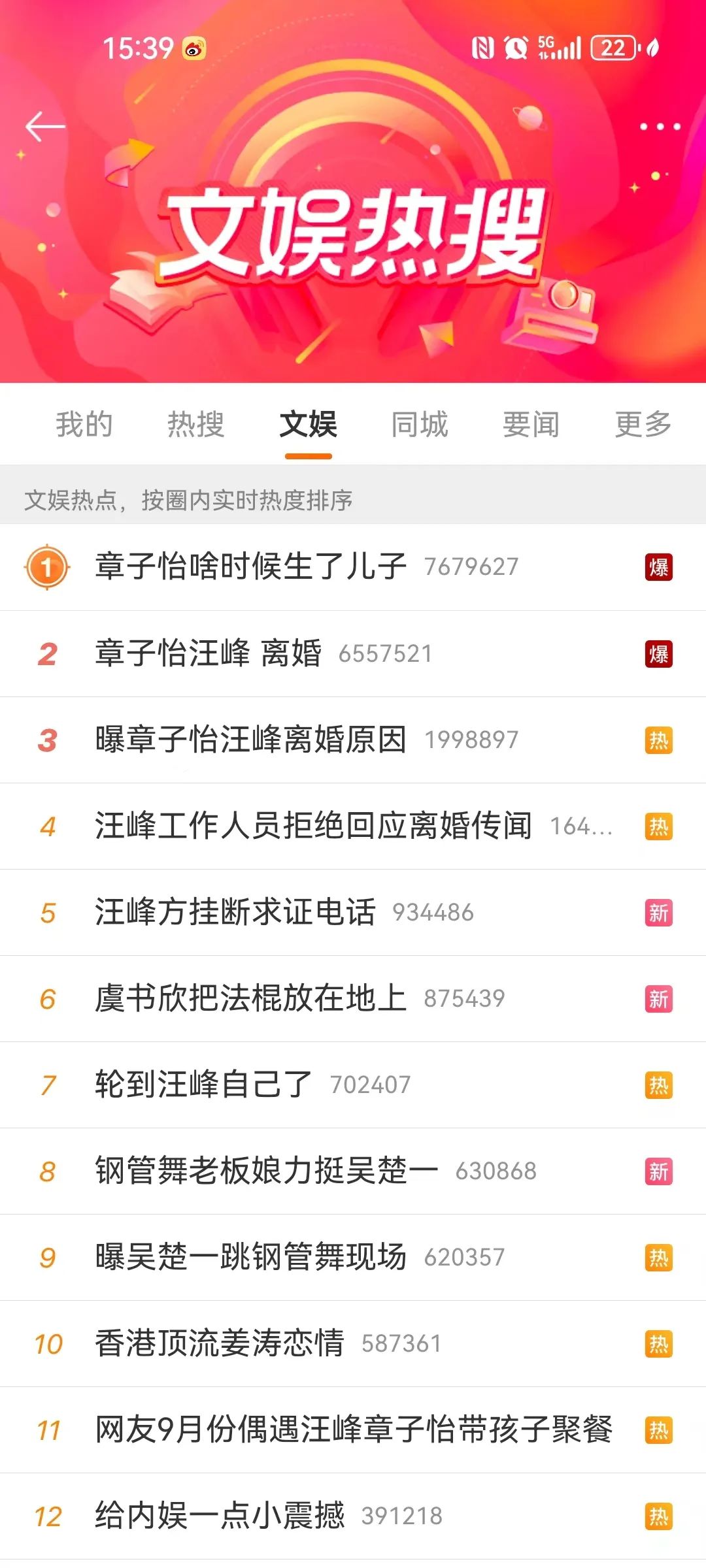Go back using the arrow icon
Image resolution: width=706 pixels, height=1568 pixels.
tap(45, 126)
